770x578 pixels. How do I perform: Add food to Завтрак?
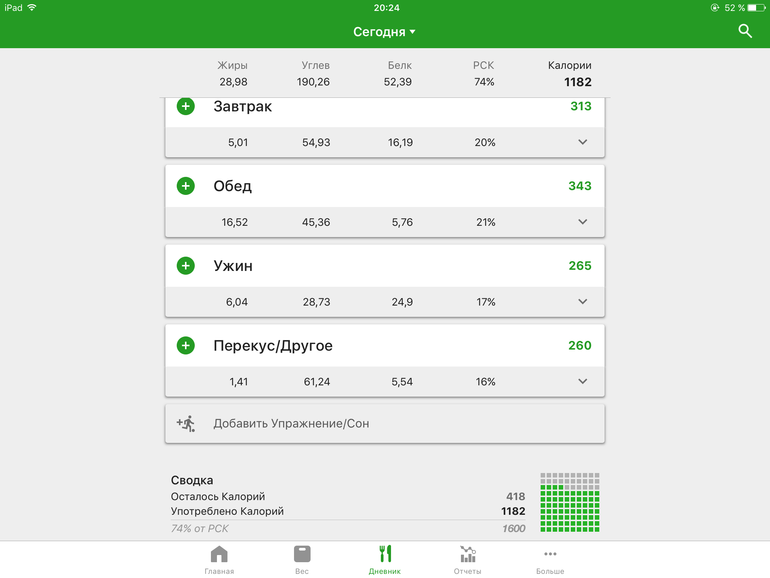click(185, 106)
